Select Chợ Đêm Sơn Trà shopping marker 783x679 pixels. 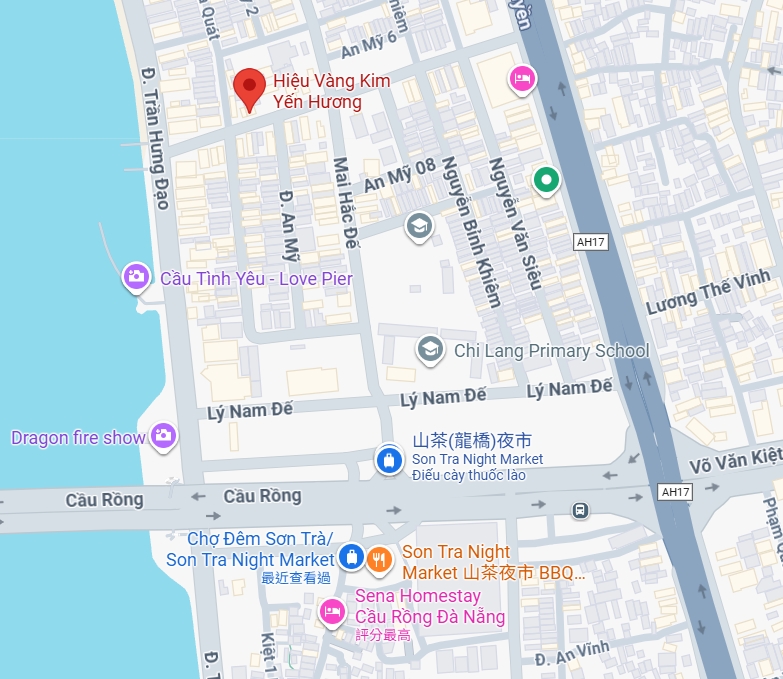(x=350, y=557)
